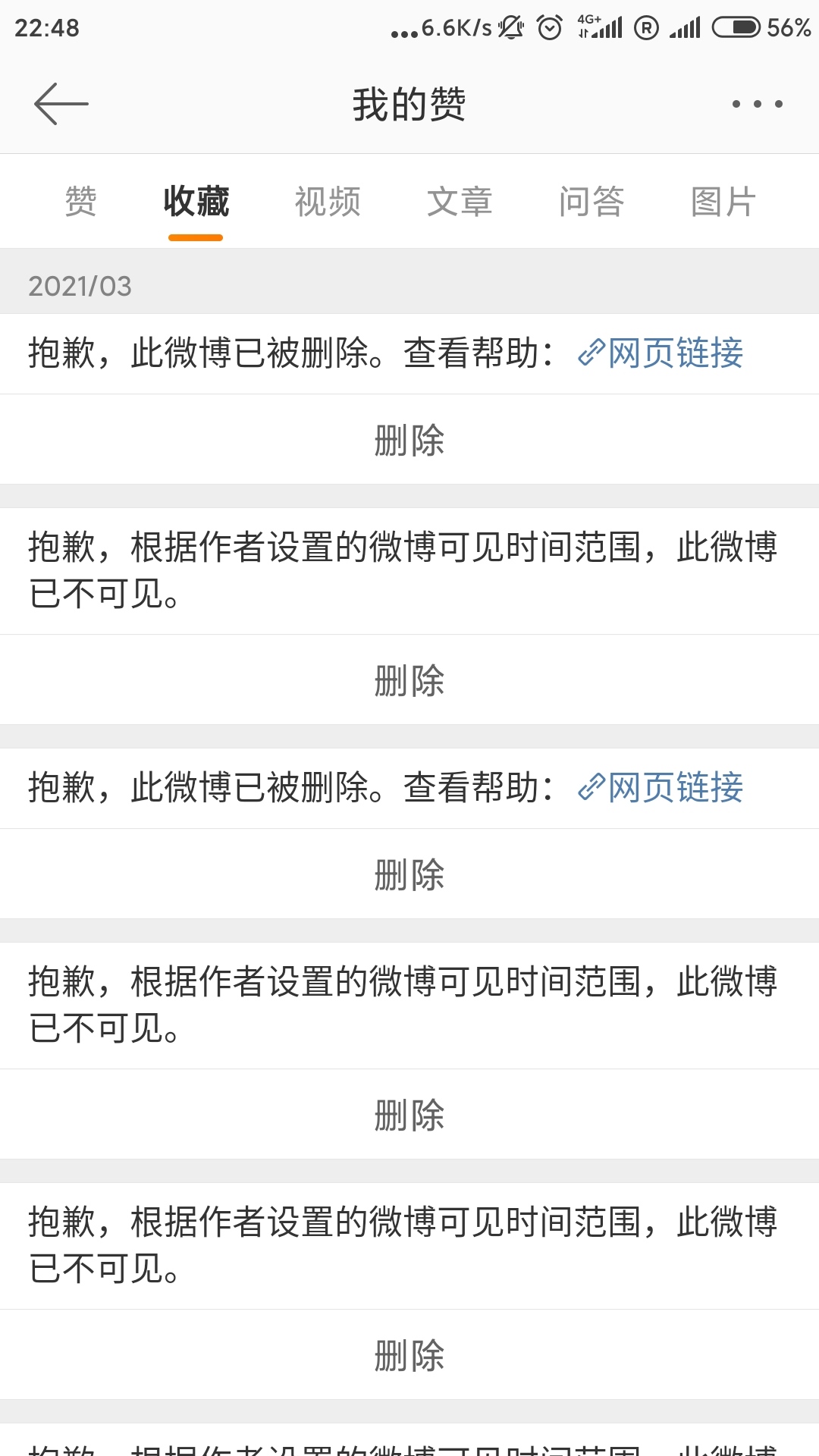The width and height of the screenshot is (819, 1456).
Task: Go back using the top-left arrow
Action: (x=61, y=104)
